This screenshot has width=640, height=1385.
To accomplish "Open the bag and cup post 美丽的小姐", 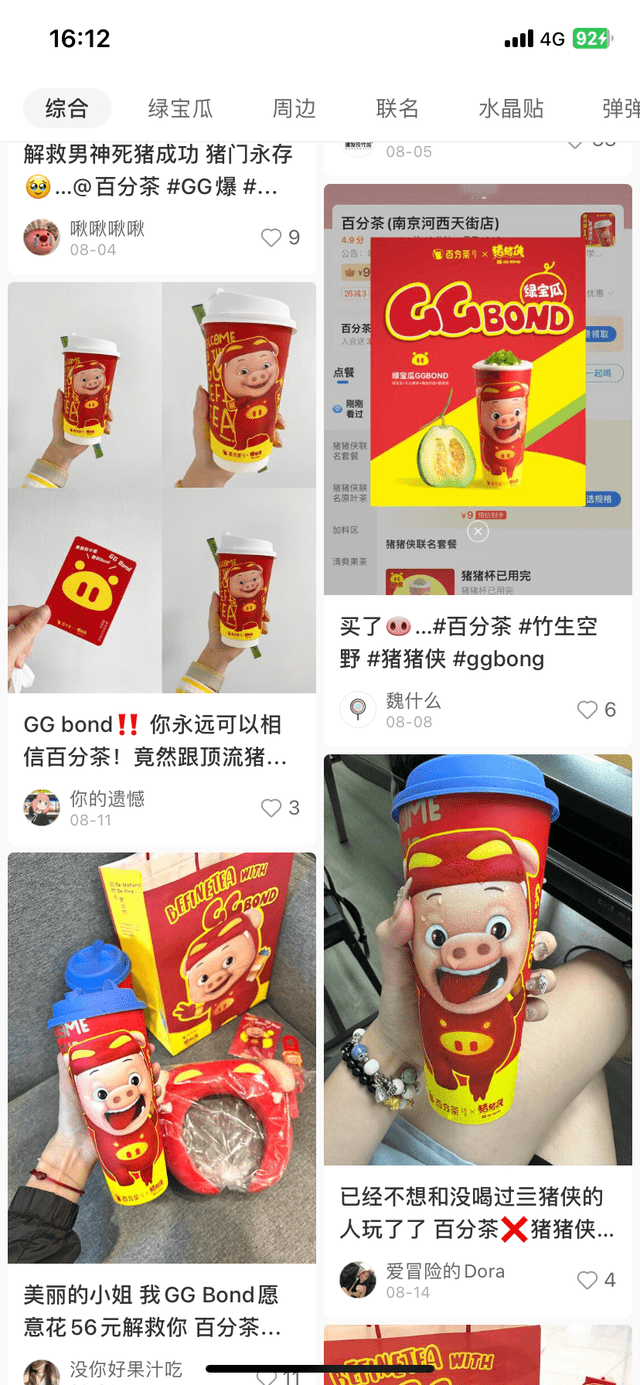I will click(x=162, y=1057).
